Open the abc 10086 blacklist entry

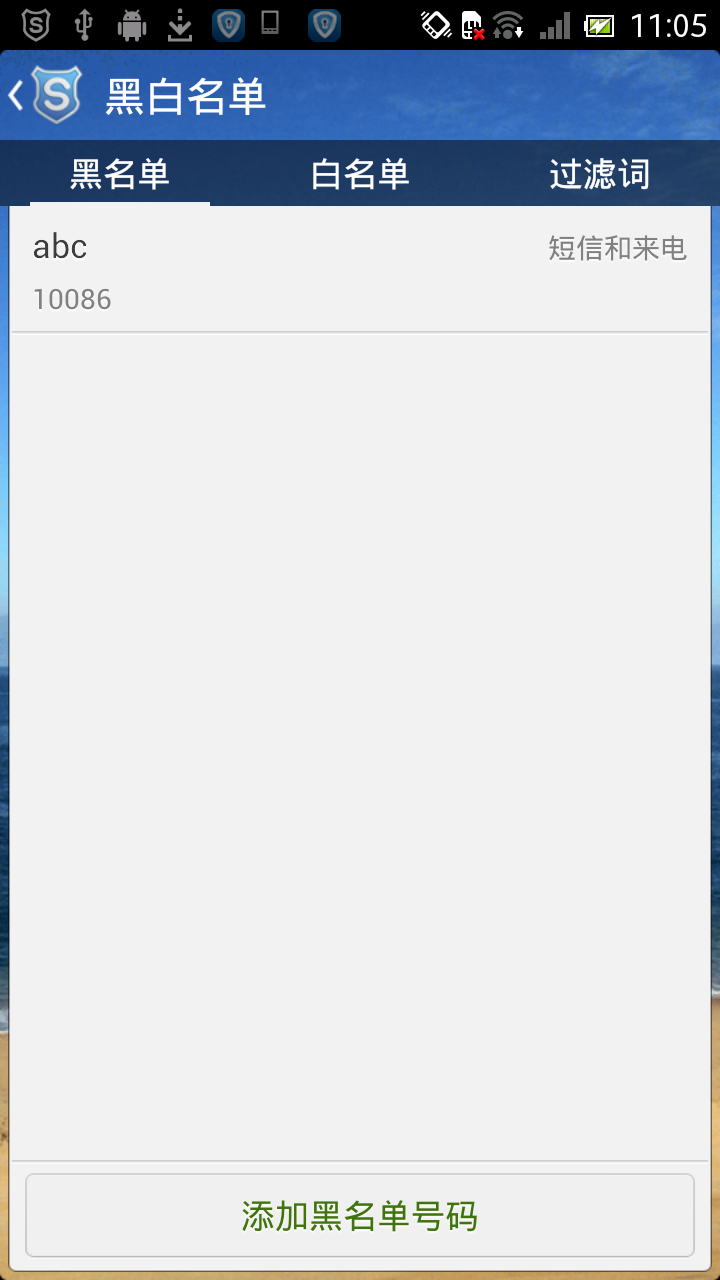(360, 270)
